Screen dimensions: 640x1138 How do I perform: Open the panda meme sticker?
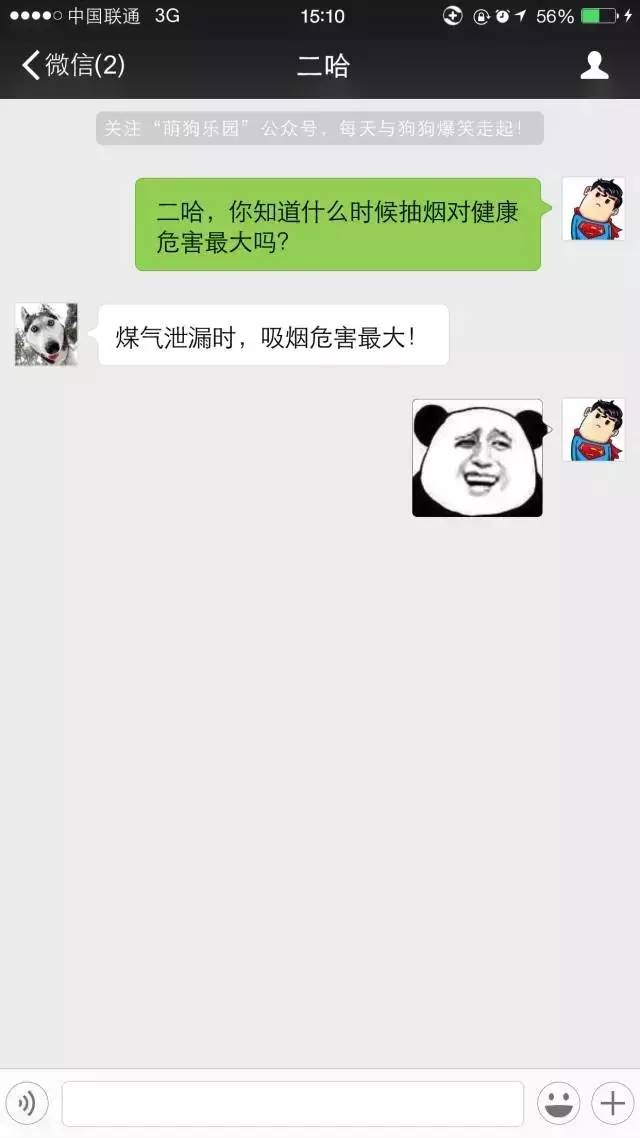477,458
